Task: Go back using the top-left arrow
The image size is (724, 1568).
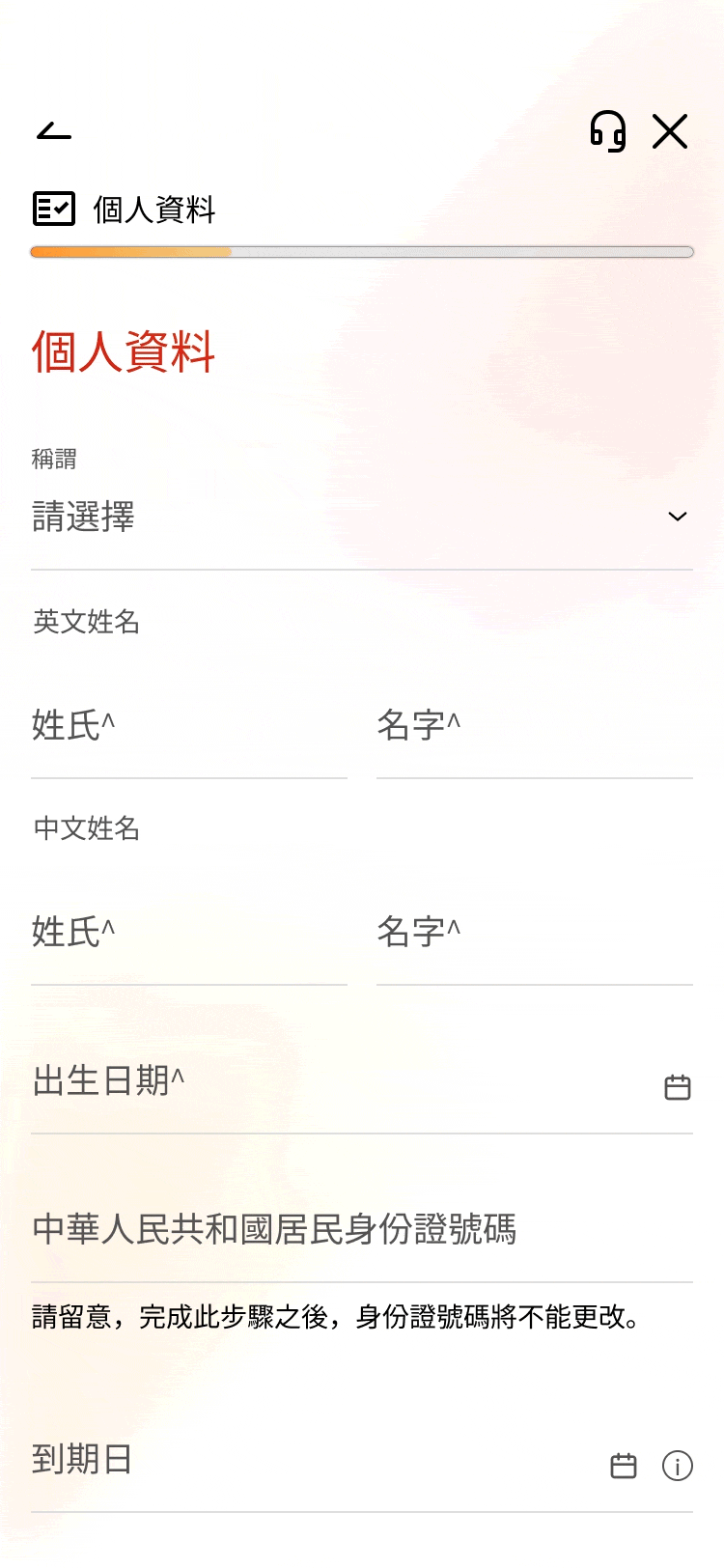Action: [x=54, y=130]
